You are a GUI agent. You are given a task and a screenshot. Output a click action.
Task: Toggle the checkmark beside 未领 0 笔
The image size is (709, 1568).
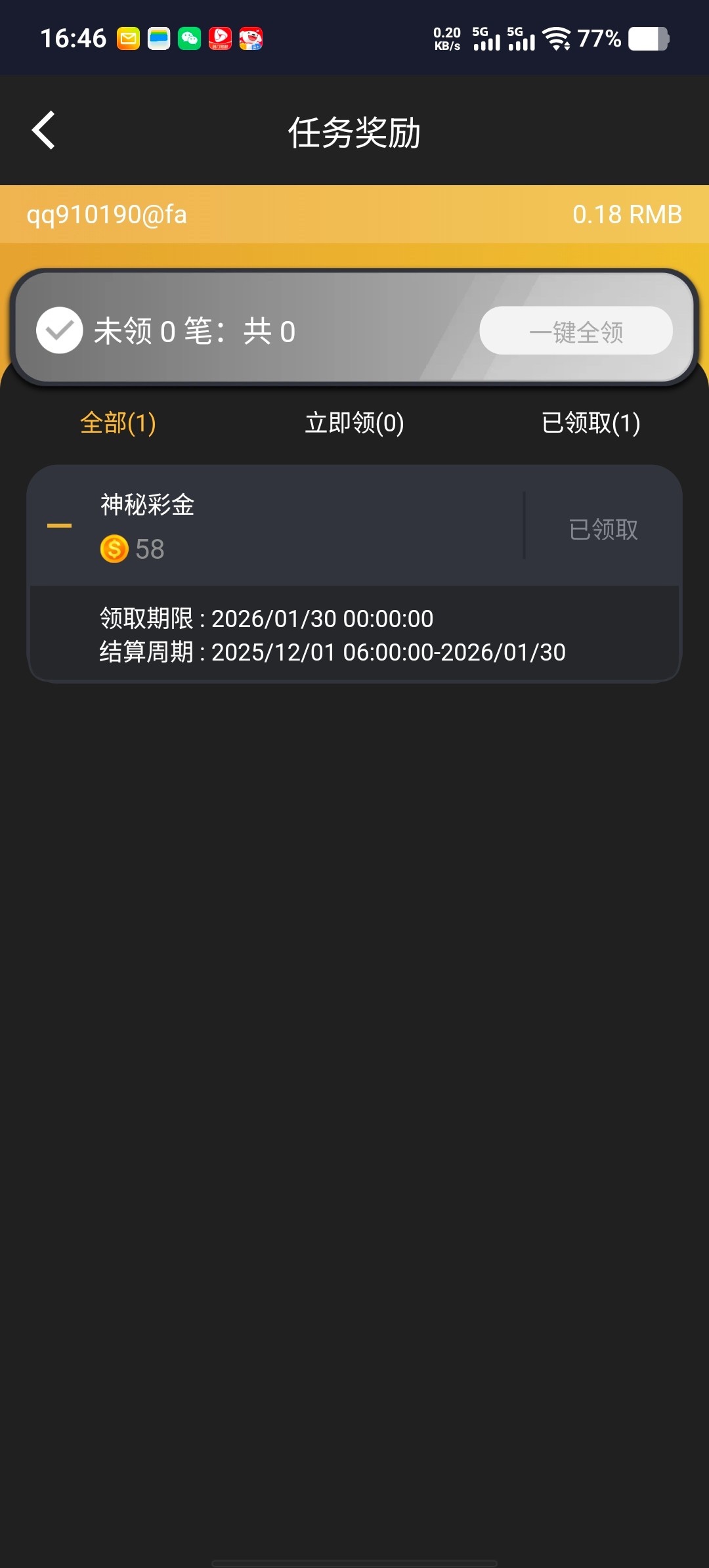pyautogui.click(x=59, y=330)
